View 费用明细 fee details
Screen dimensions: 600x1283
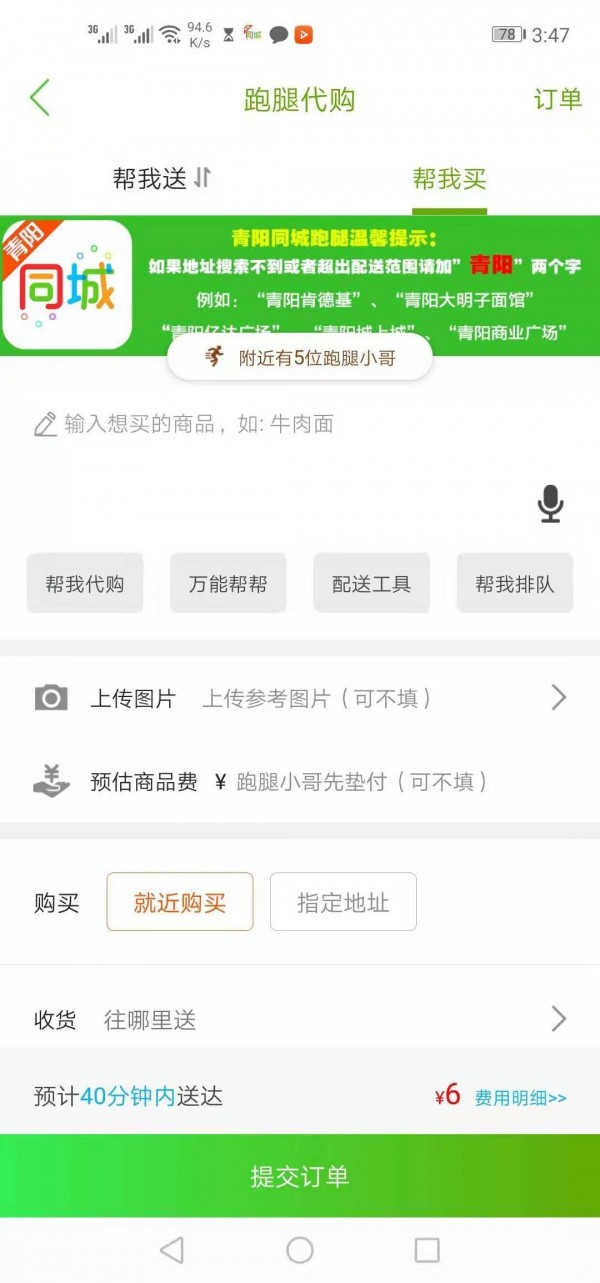pyautogui.click(x=520, y=1098)
